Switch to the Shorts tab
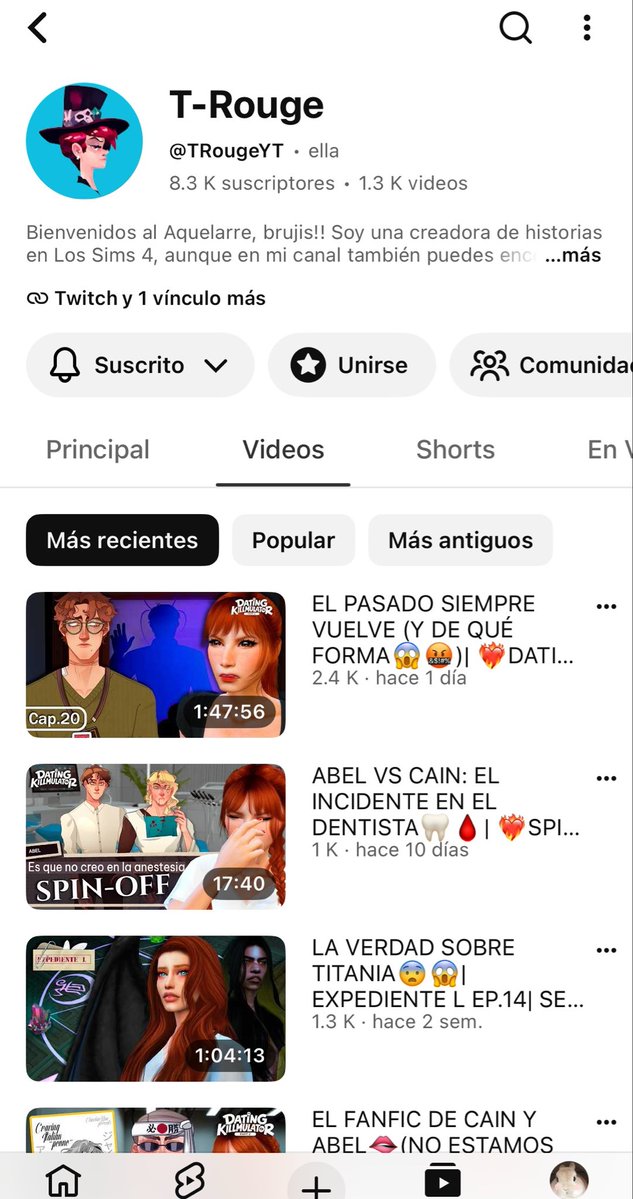Viewport: 633px width, 1199px height. coord(456,450)
